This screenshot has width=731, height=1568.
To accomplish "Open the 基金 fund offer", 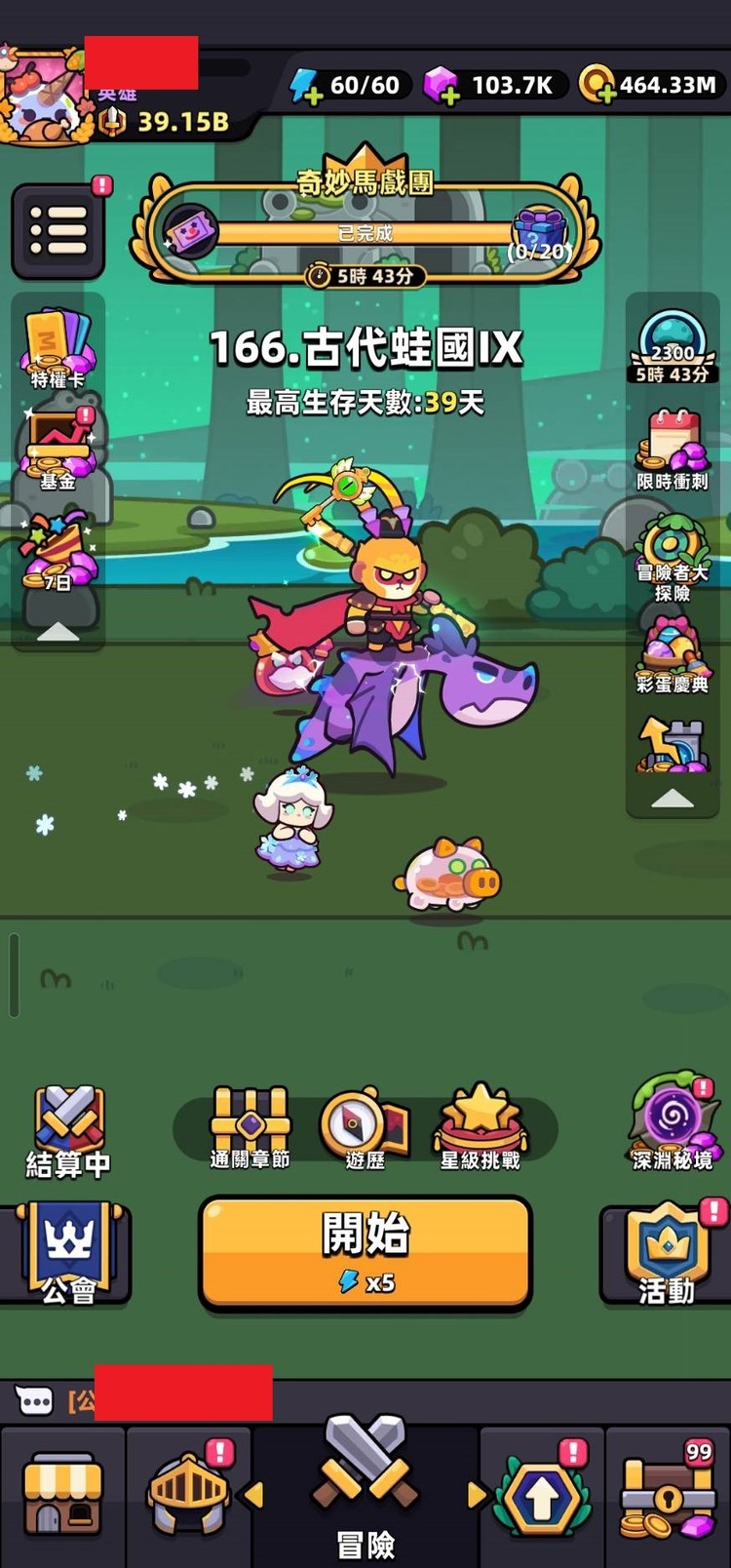I will pyautogui.click(x=58, y=449).
